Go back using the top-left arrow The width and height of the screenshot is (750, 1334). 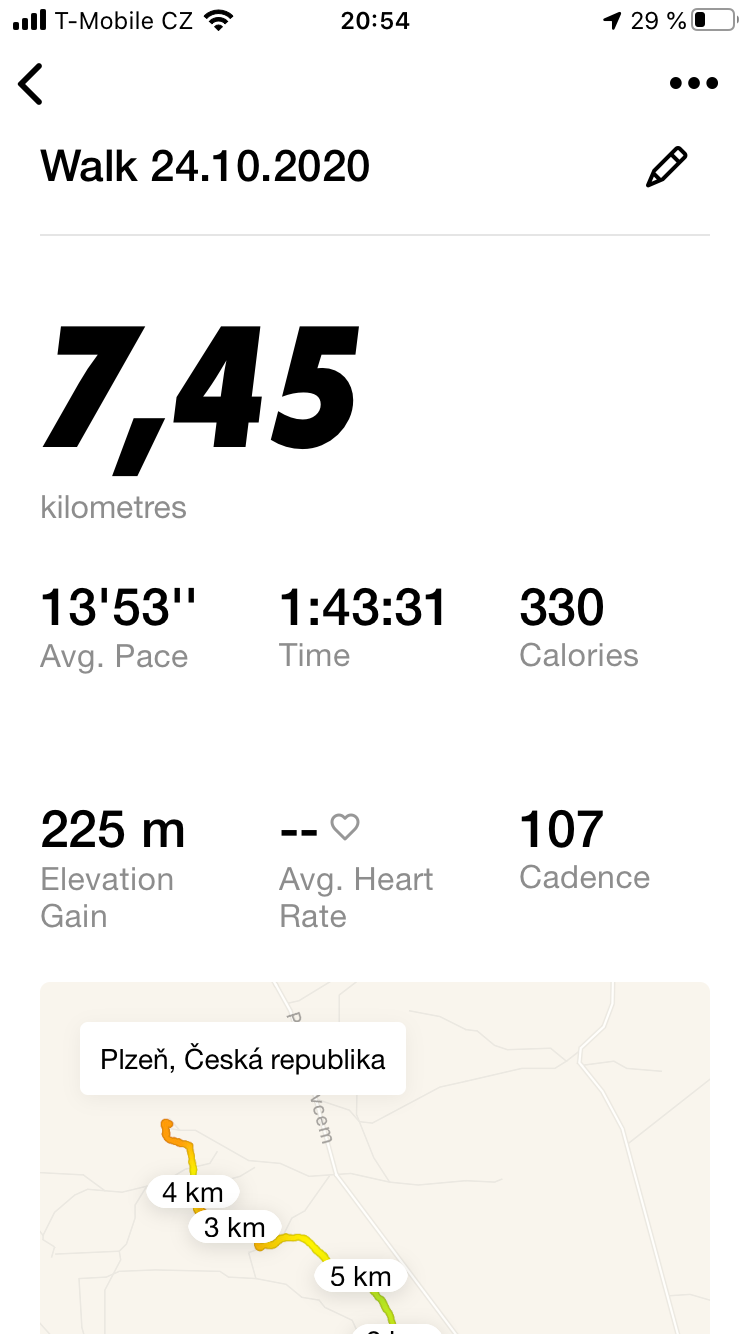click(31, 84)
